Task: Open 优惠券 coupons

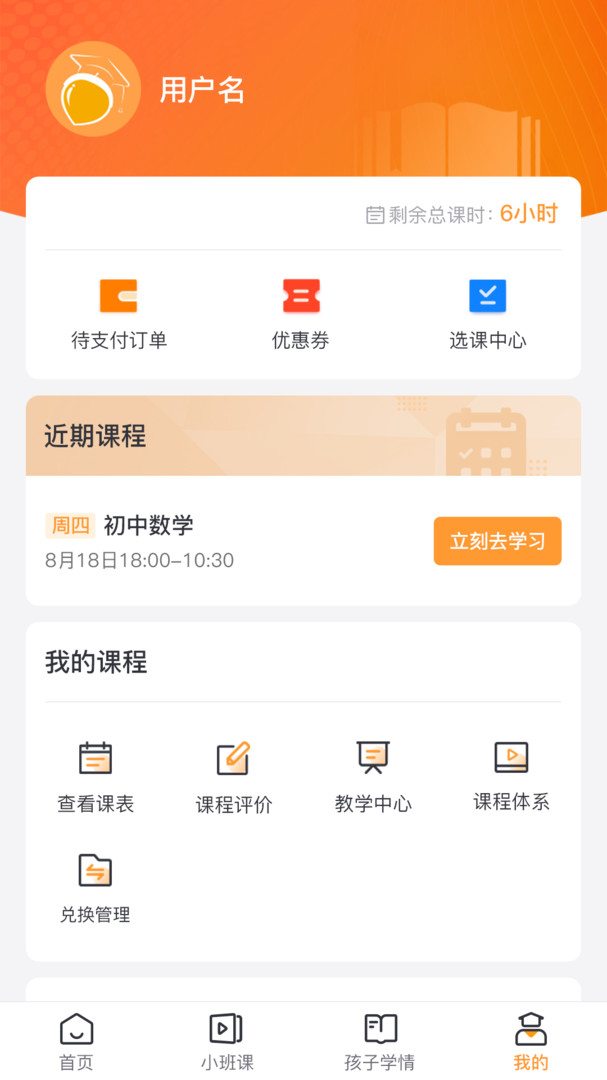Action: [301, 314]
